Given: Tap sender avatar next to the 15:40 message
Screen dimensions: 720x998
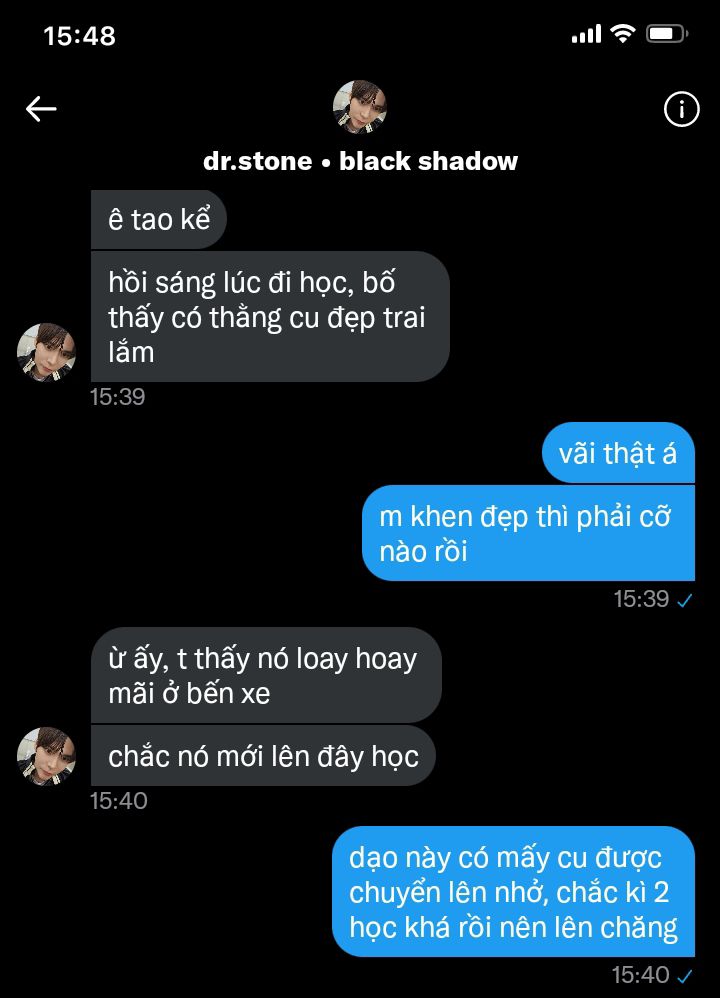Looking at the screenshot, I should (x=46, y=756).
